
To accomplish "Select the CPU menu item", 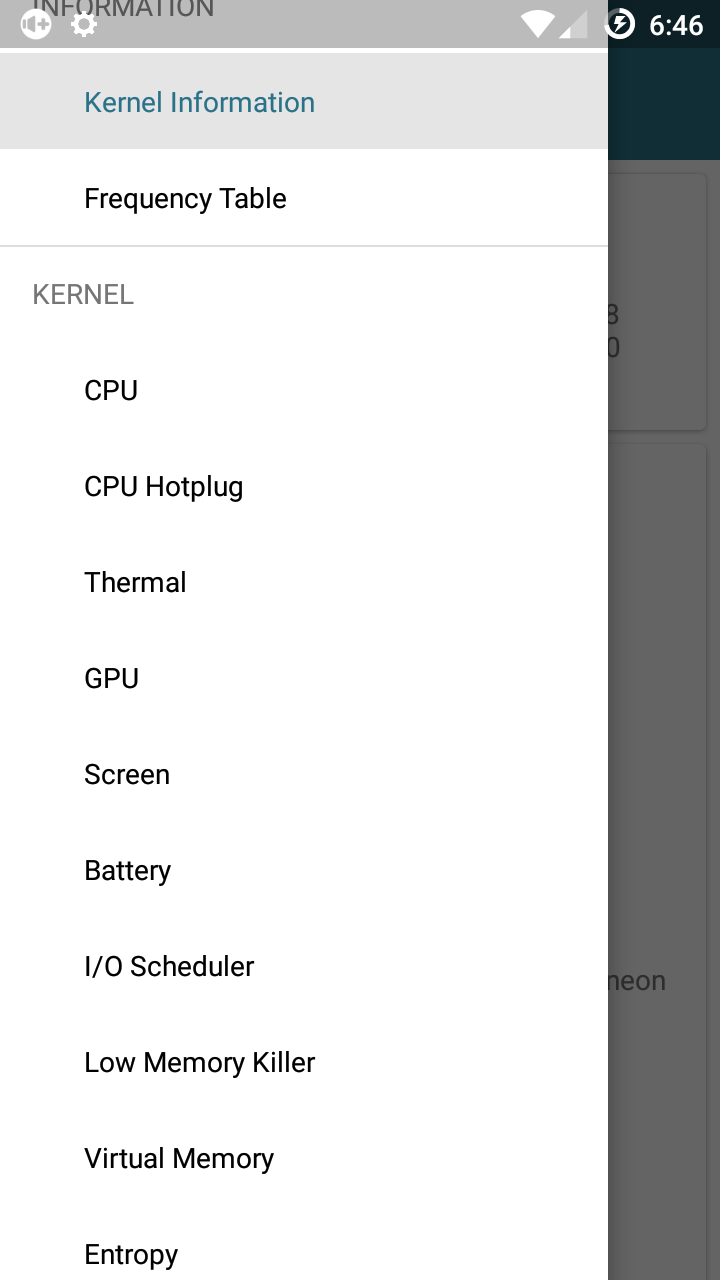I will (304, 390).
